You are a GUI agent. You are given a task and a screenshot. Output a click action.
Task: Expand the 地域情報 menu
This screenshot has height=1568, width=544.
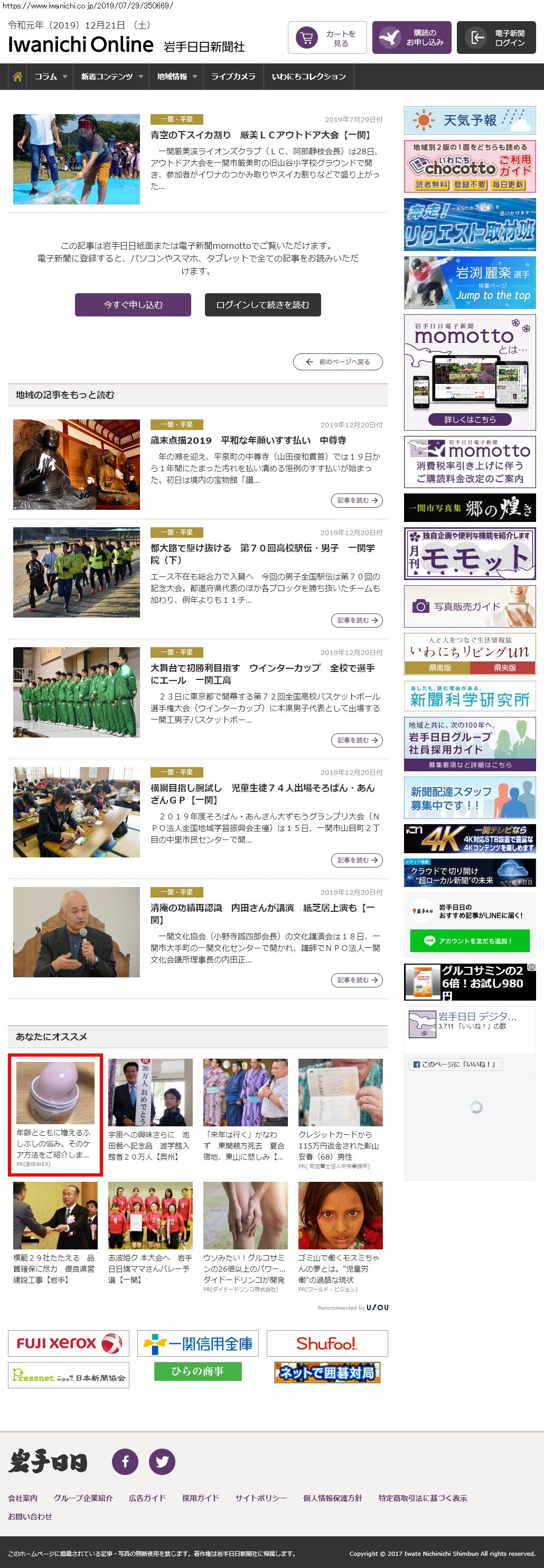pos(177,77)
